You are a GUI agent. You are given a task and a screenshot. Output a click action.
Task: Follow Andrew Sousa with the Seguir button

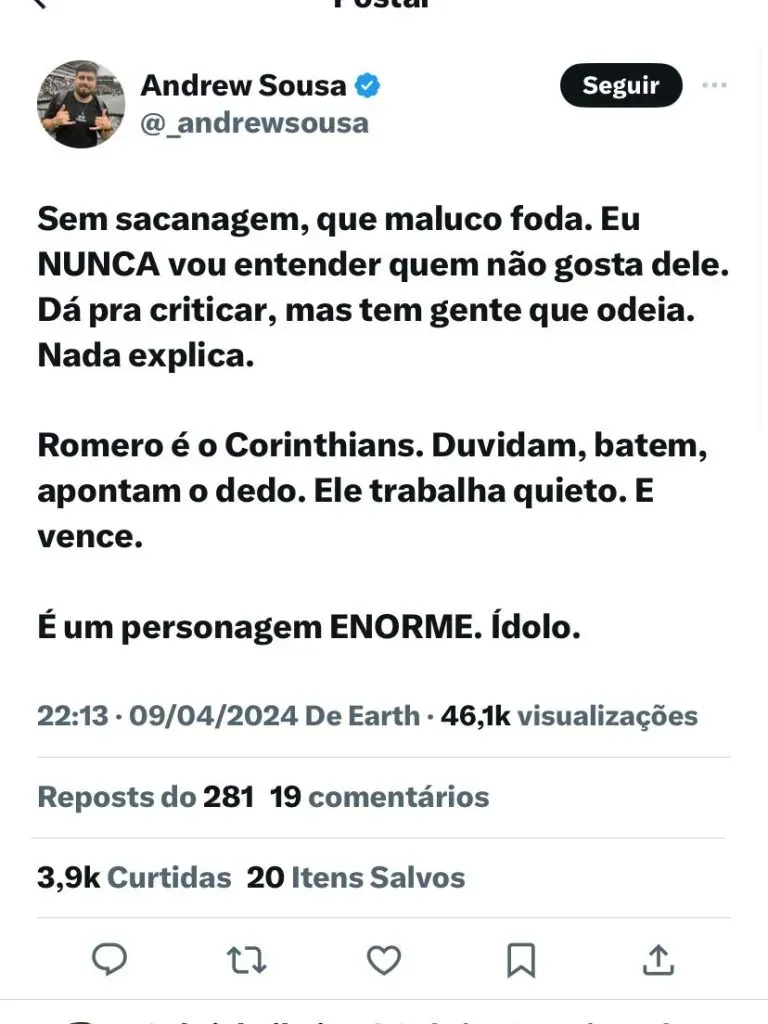[620, 86]
